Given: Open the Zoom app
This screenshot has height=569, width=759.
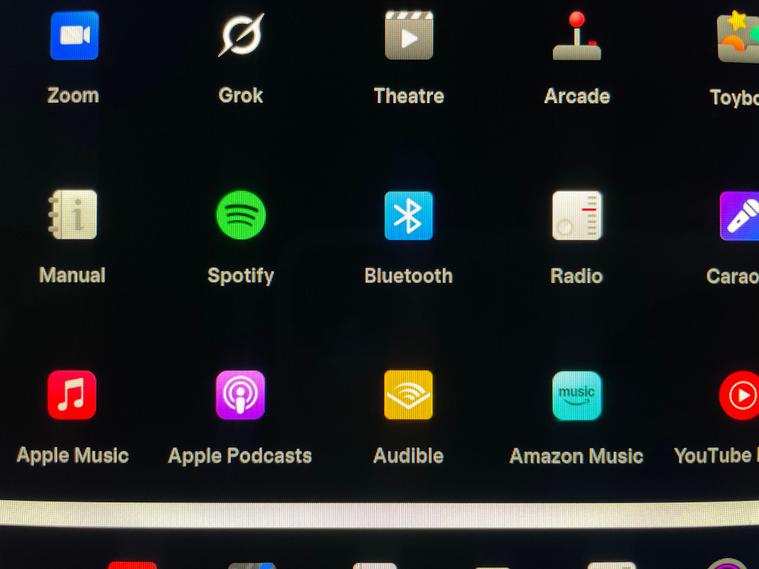Looking at the screenshot, I should (x=74, y=36).
